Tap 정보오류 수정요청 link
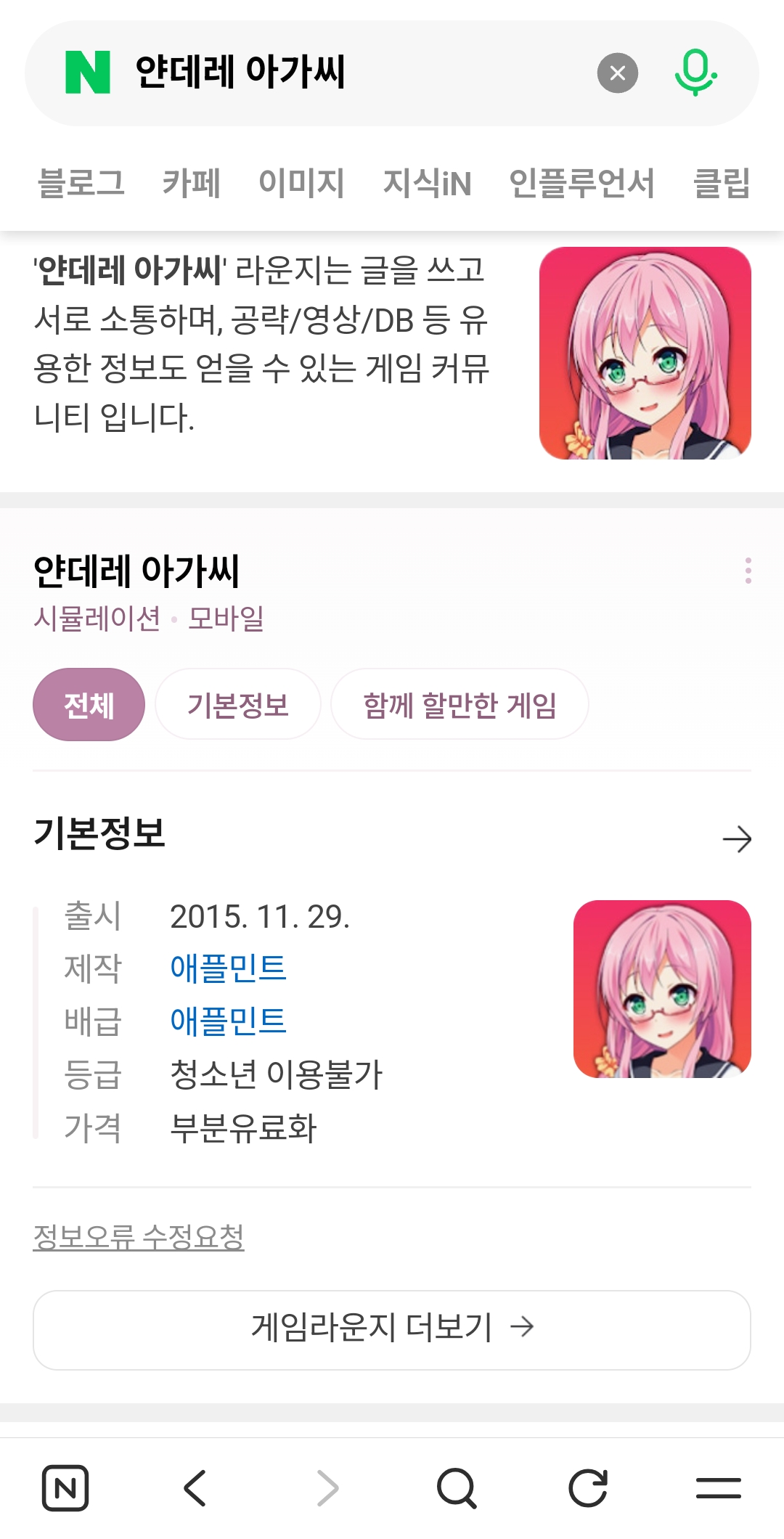The width and height of the screenshot is (784, 1539). (x=139, y=1237)
